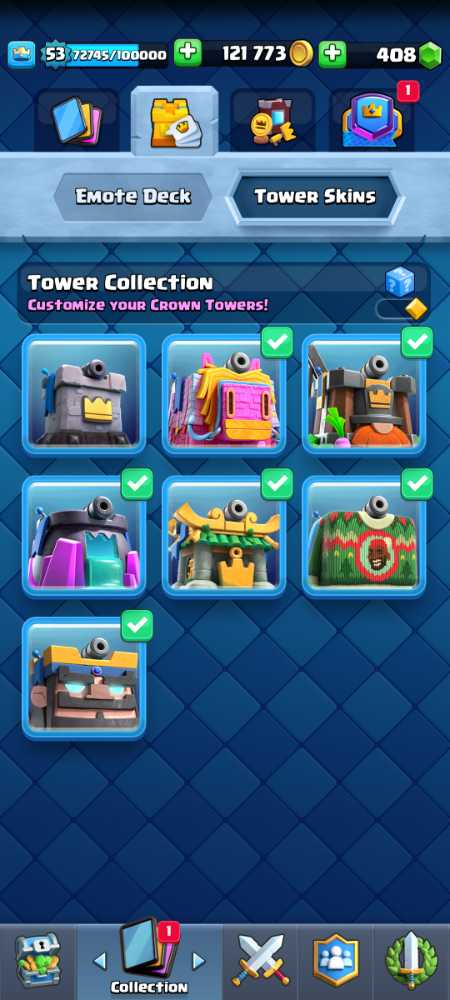The width and height of the screenshot is (450, 1000).
Task: Open the banner badge tab with notification
Action: (372, 120)
